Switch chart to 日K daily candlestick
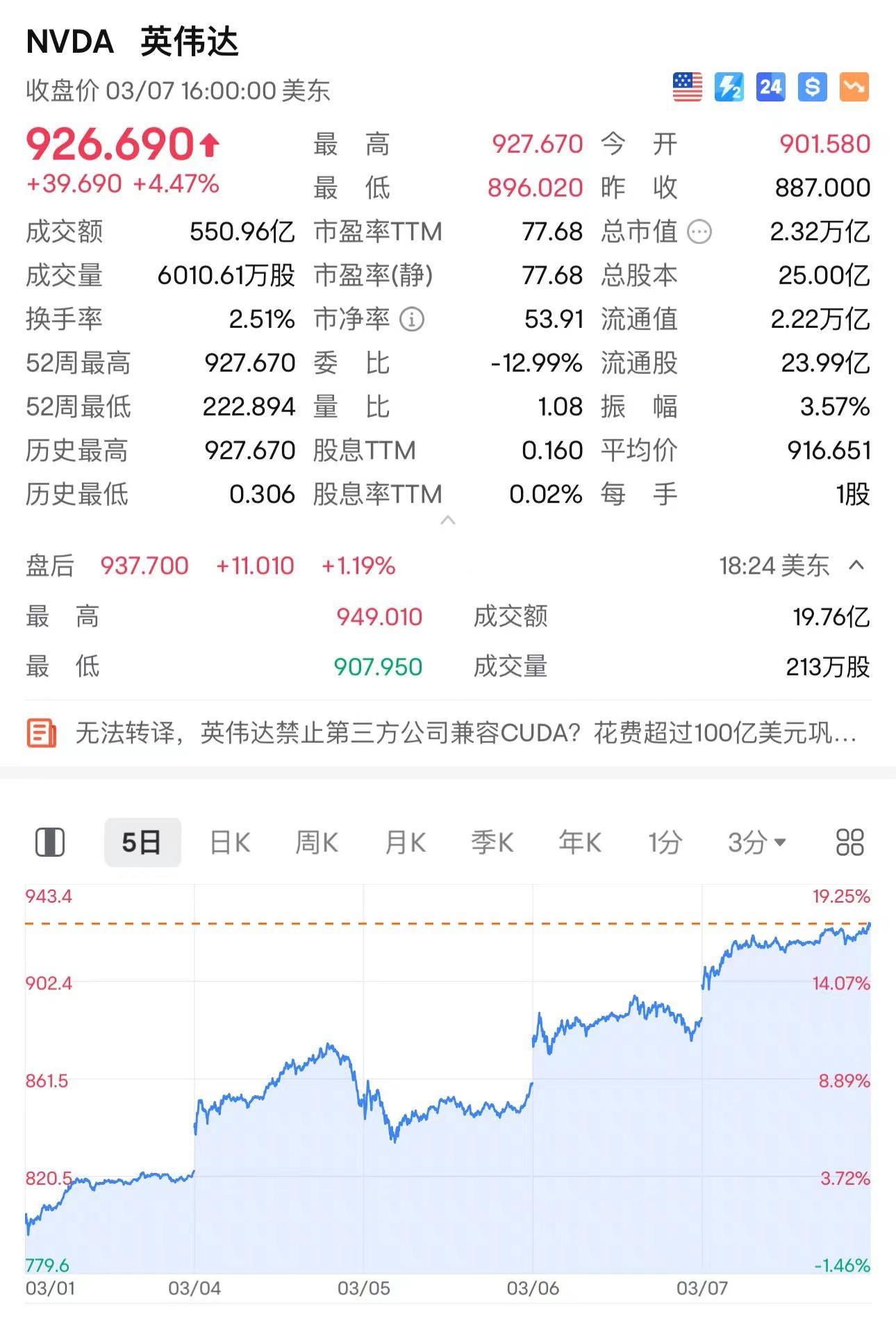This screenshot has width=896, height=1323. click(230, 843)
